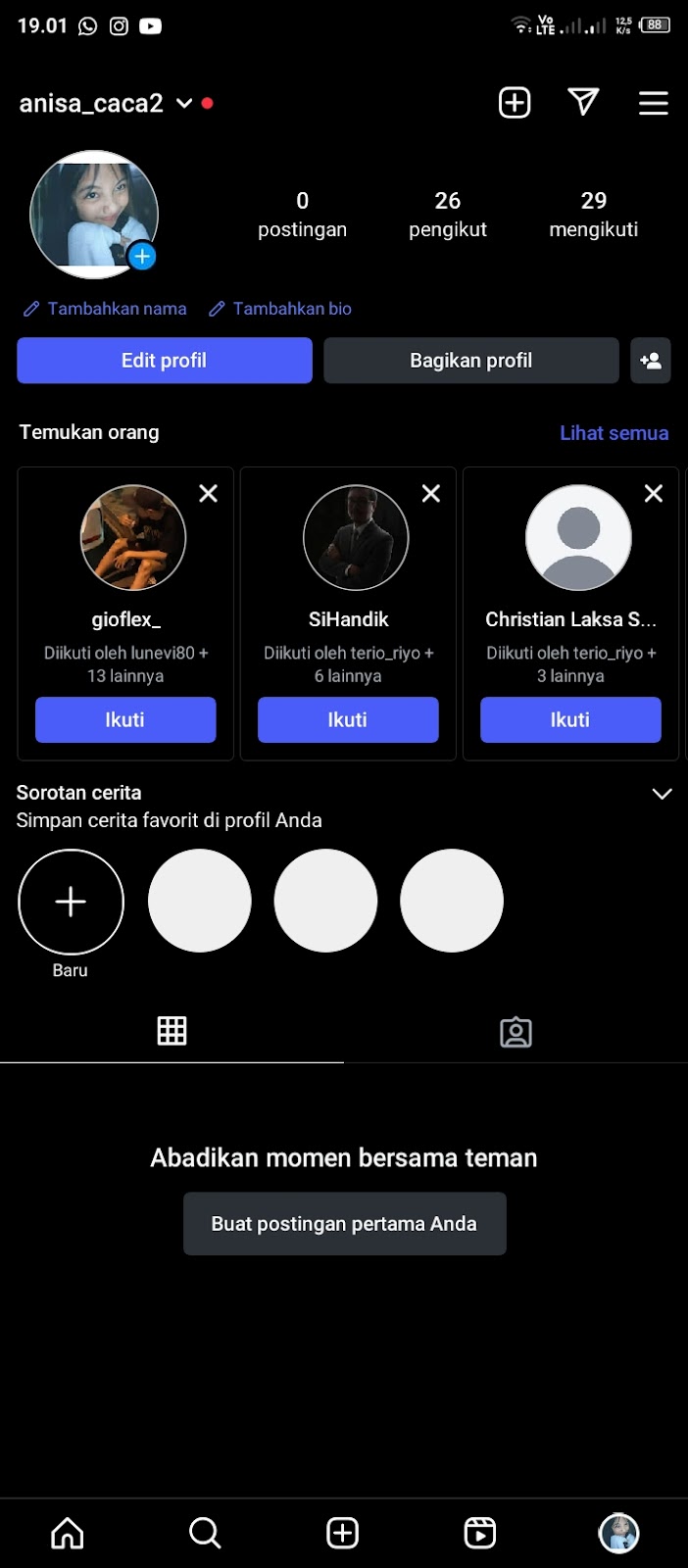The width and height of the screenshot is (688, 1568).
Task: Open the account switcher next to anisa_caca2
Action: pos(183,103)
